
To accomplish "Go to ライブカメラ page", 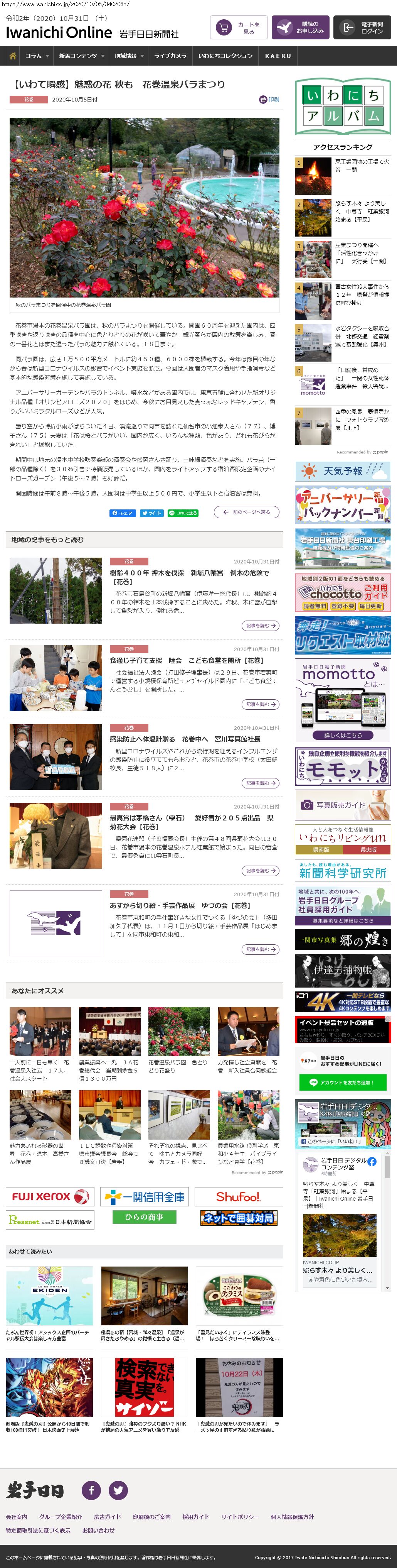I will (170, 56).
